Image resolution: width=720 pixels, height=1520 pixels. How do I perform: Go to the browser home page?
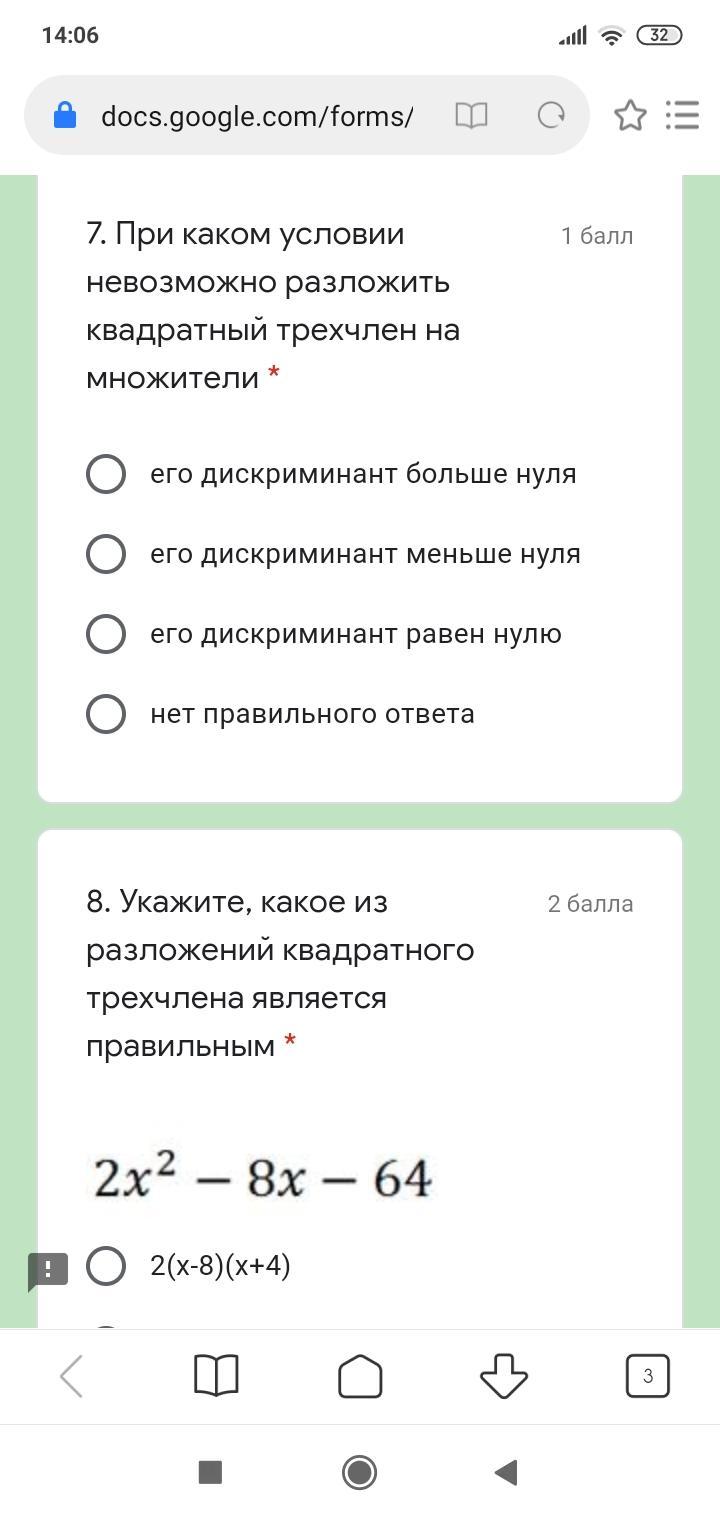360,1377
